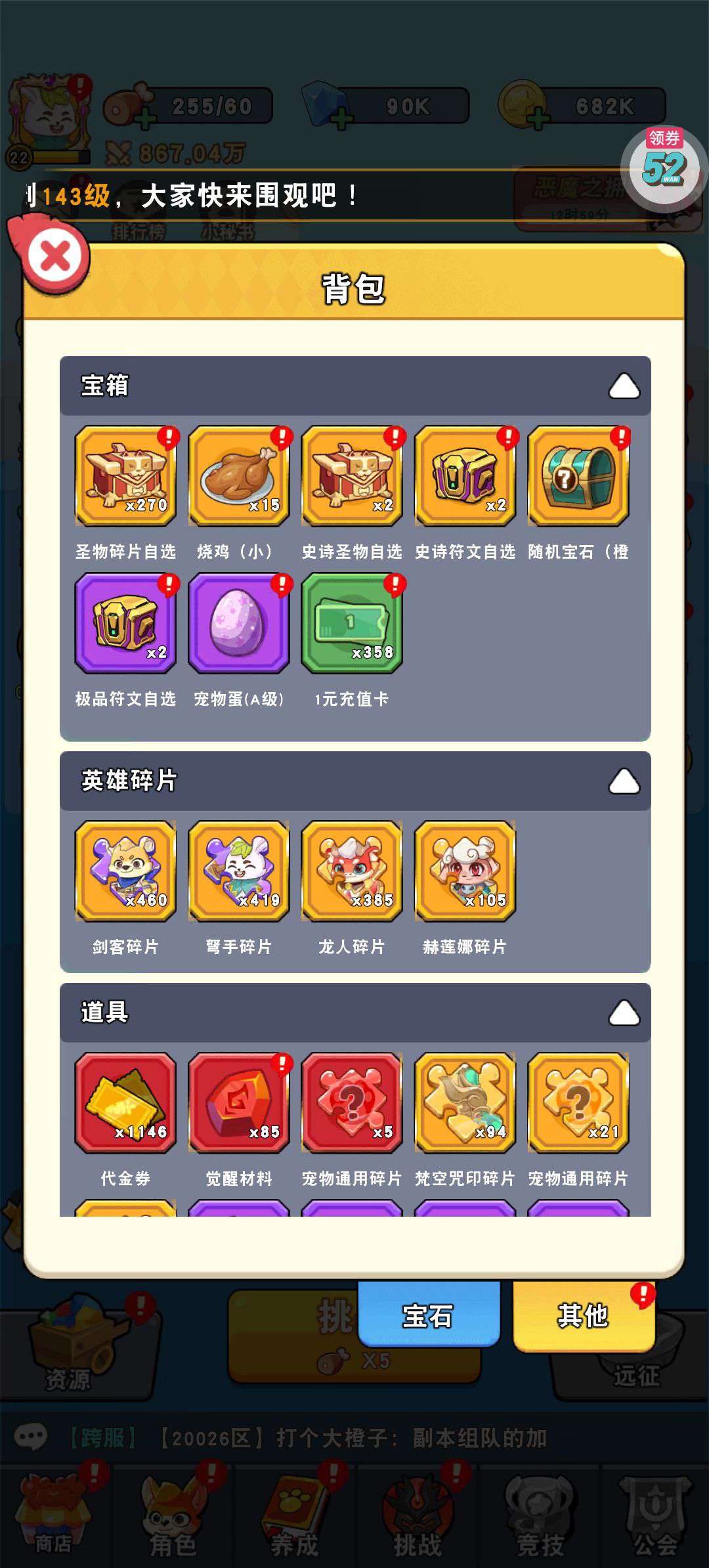View the 剑客碎片 hero shards

click(x=125, y=871)
